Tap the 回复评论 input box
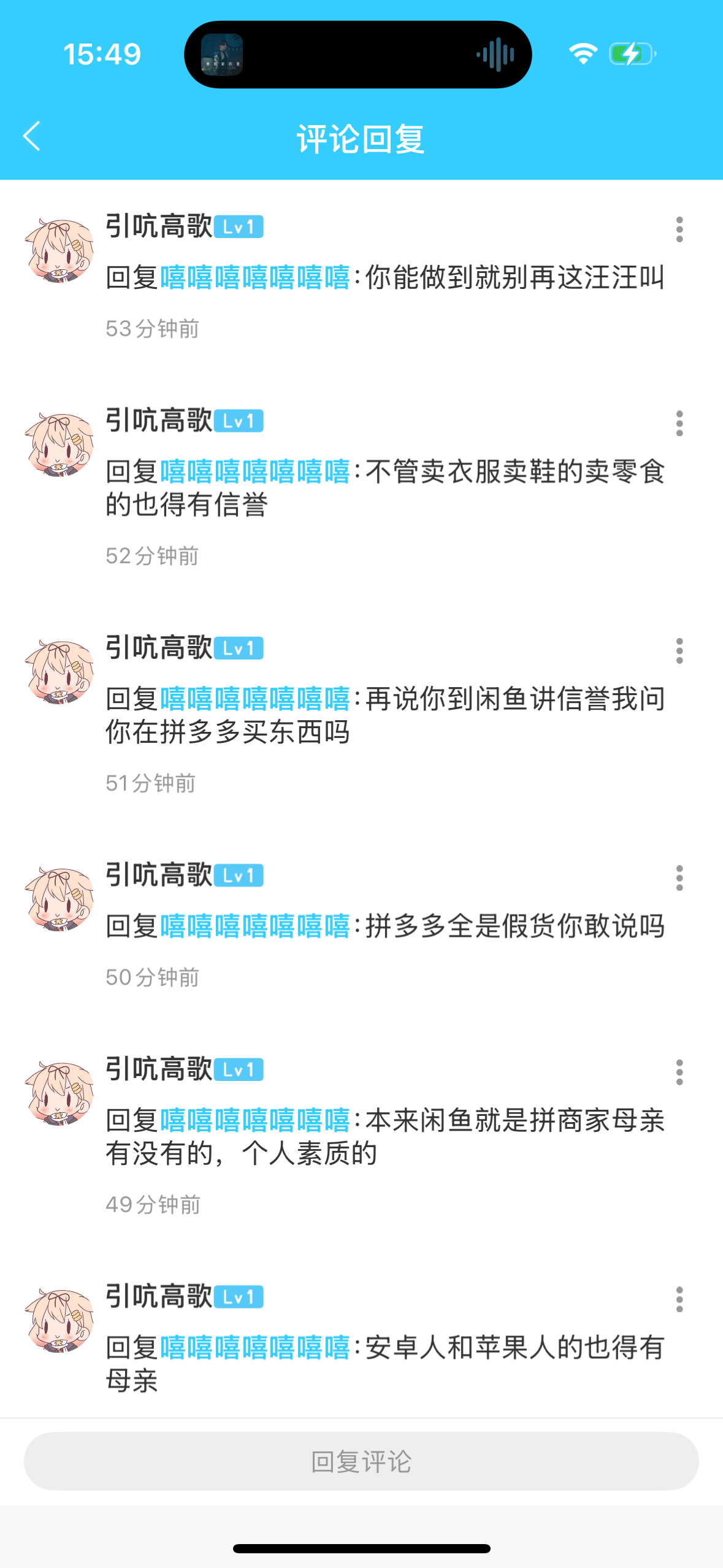Viewport: 723px width, 1568px height. pos(361,1461)
